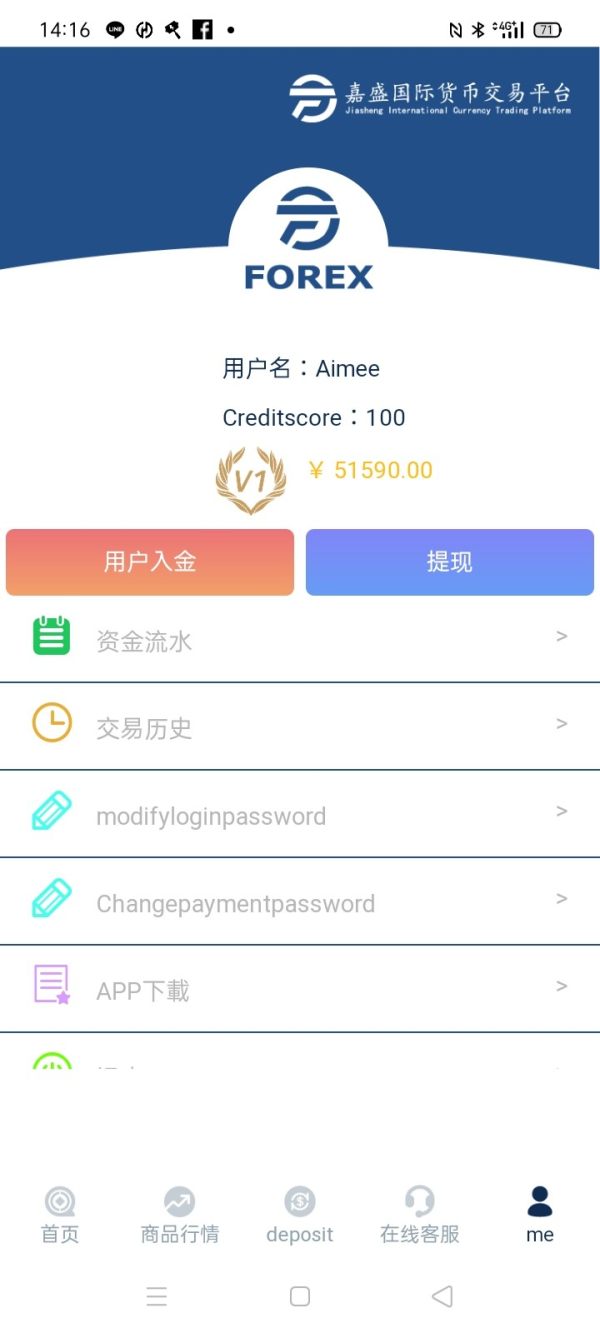
Task: Tap the 用户入金 deposit button
Action: point(150,562)
